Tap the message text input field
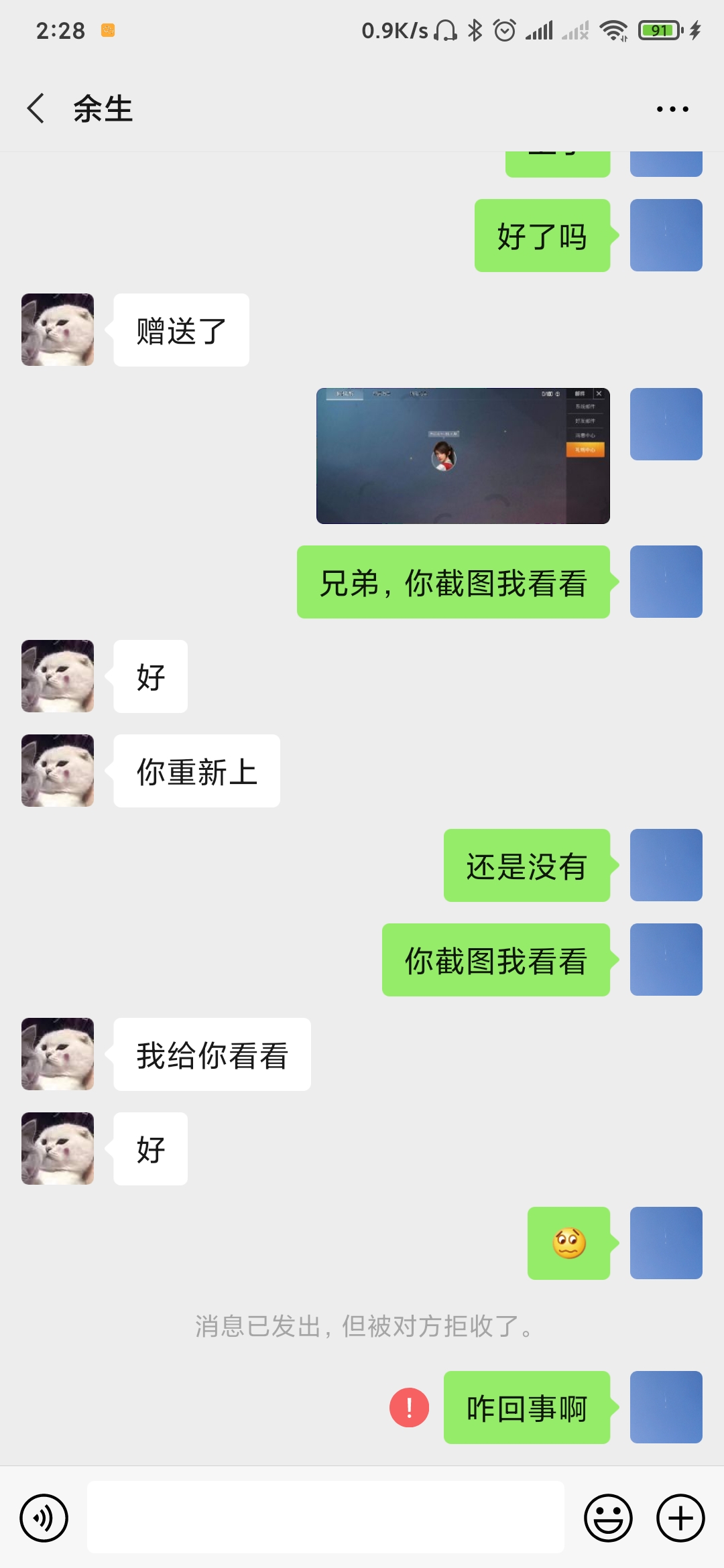The width and height of the screenshot is (724, 1568). pos(326,1517)
